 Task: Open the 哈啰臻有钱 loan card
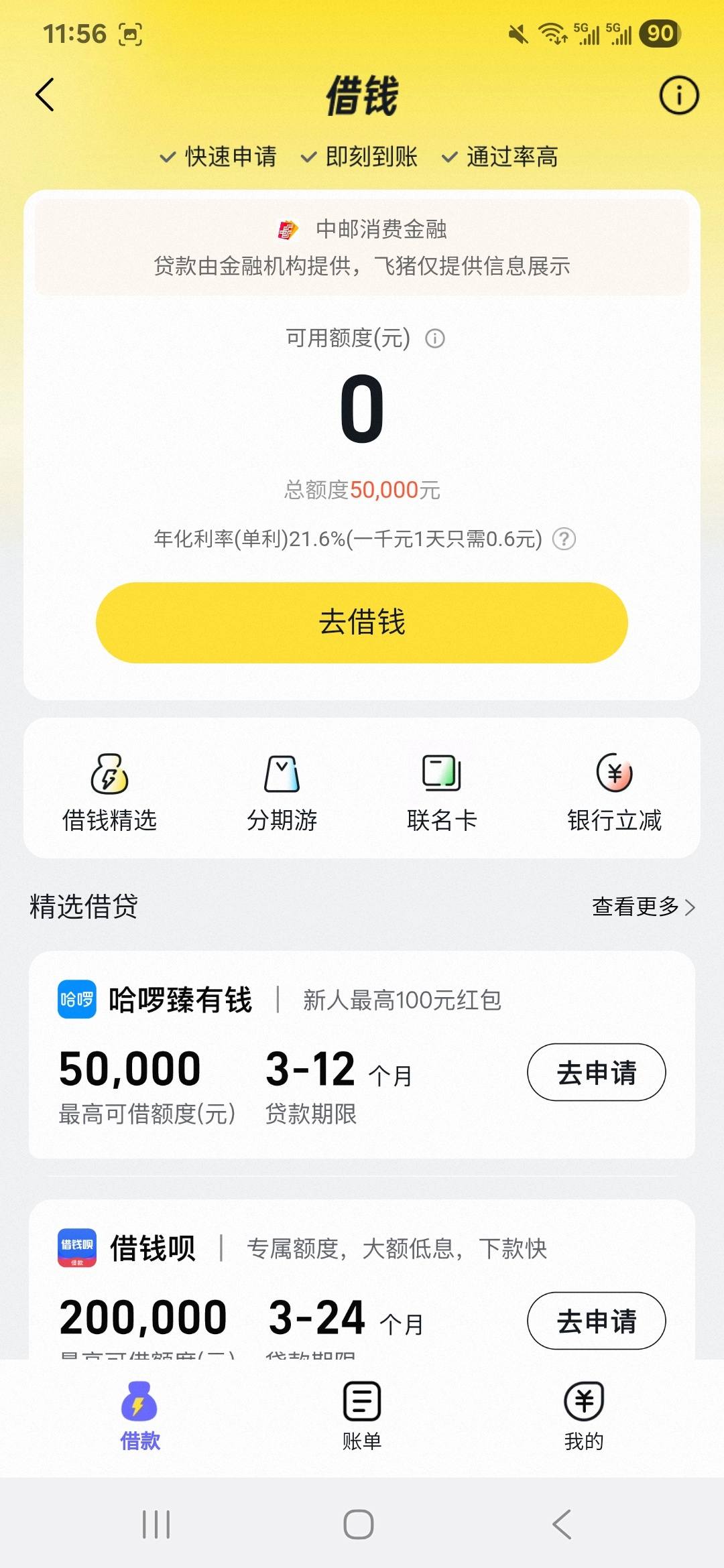[x=362, y=1055]
